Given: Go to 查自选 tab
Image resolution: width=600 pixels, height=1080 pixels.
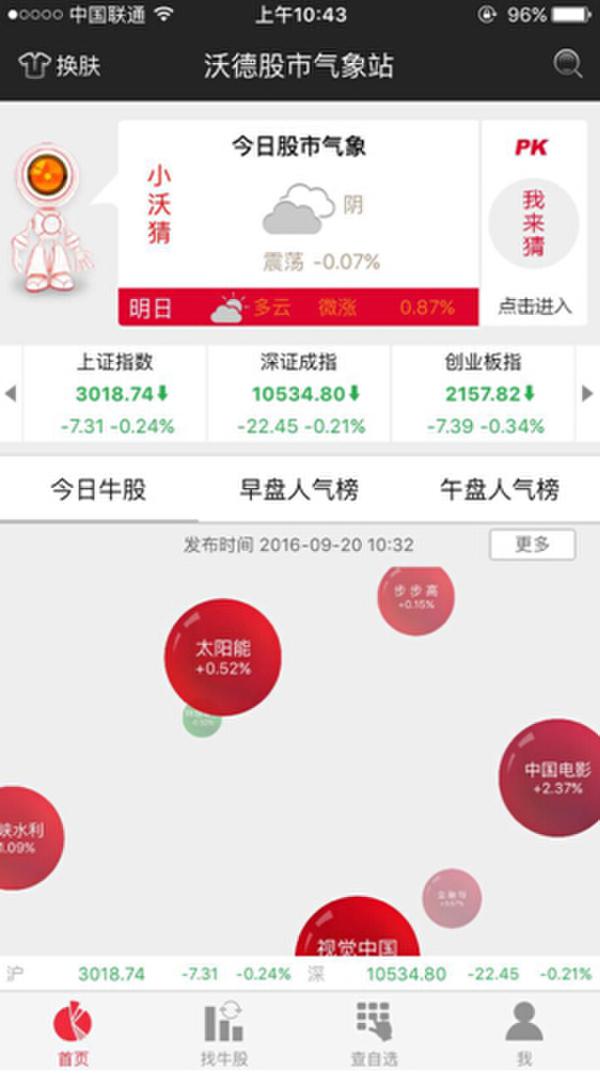Looking at the screenshot, I should (374, 1034).
